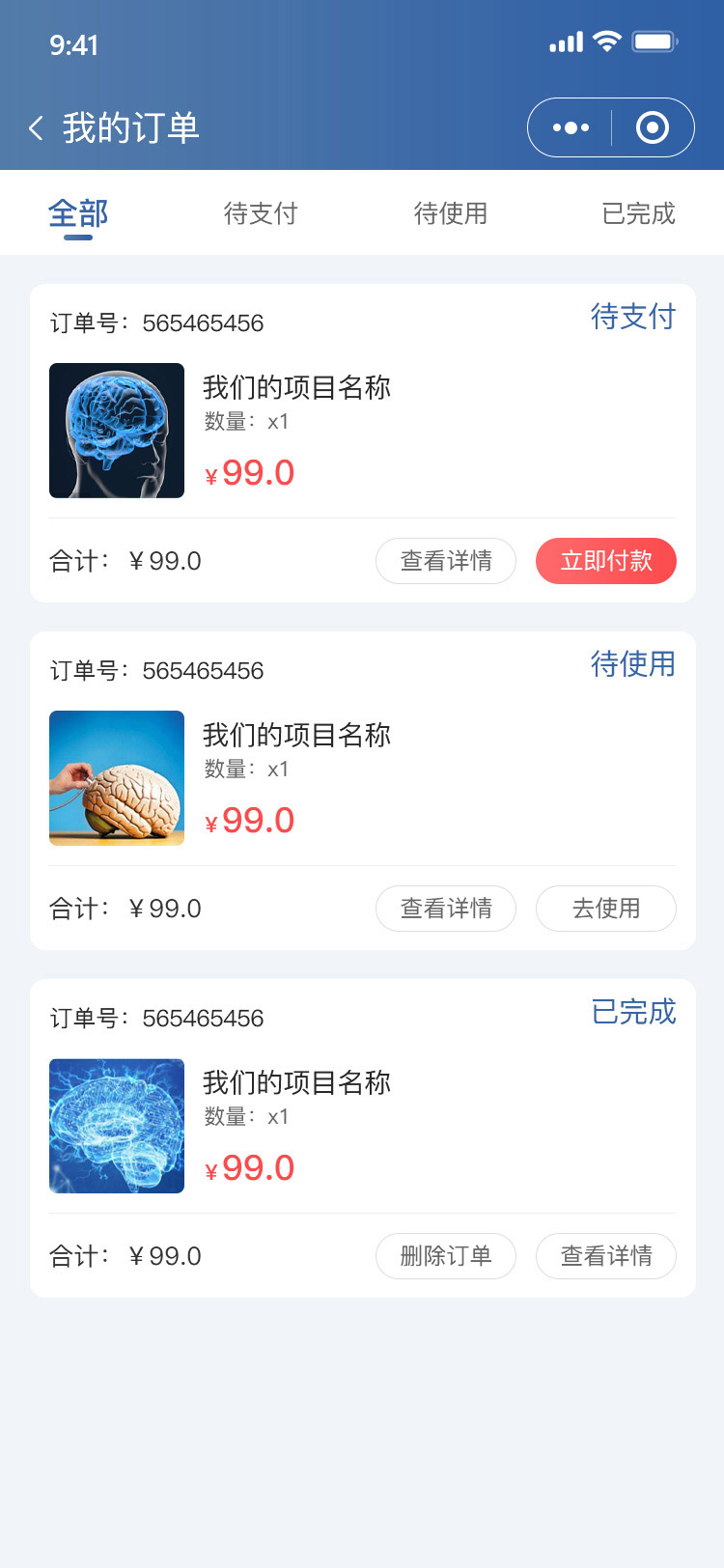Tap 立即付款 to pay now

coord(606,561)
